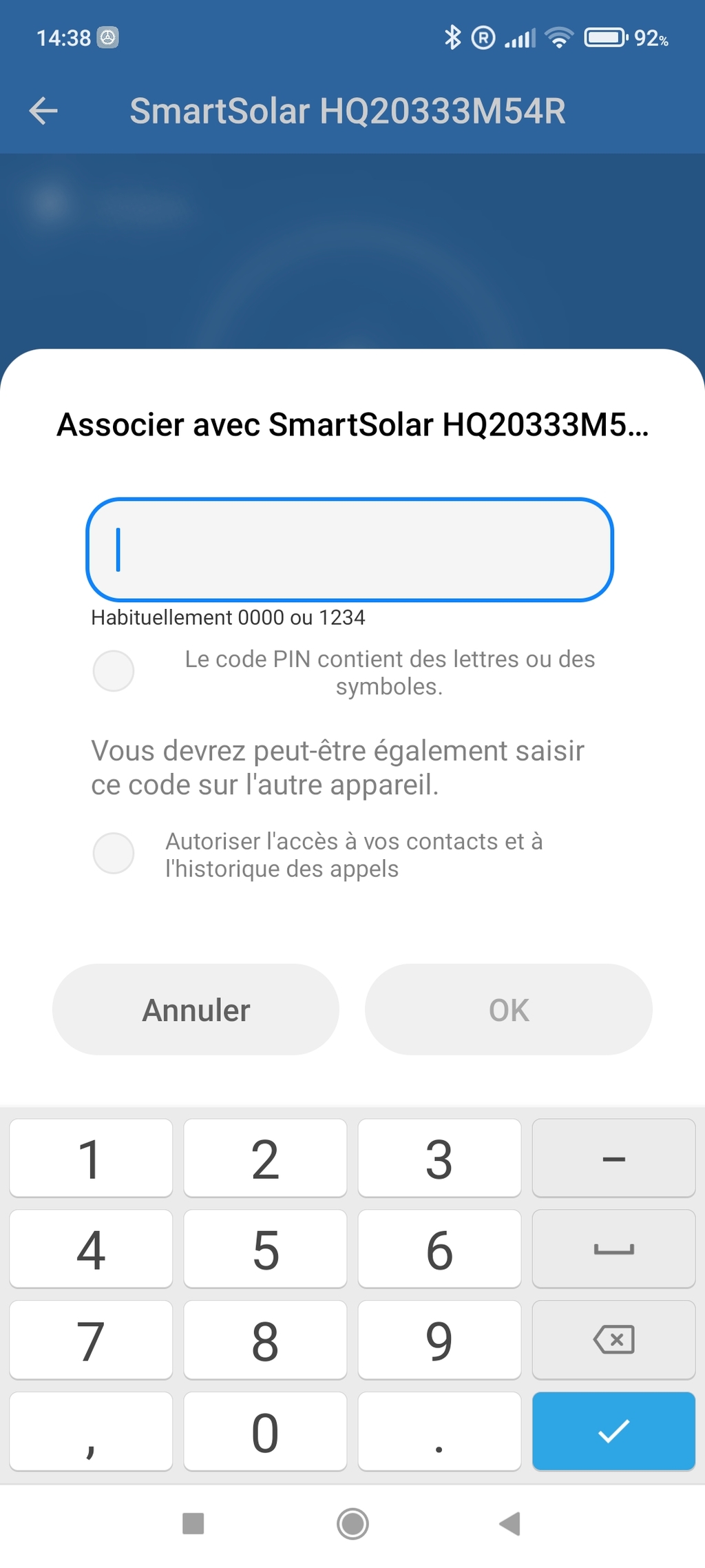Image resolution: width=705 pixels, height=1568 pixels.
Task: Tap the space key on the keypad
Action: (613, 1250)
